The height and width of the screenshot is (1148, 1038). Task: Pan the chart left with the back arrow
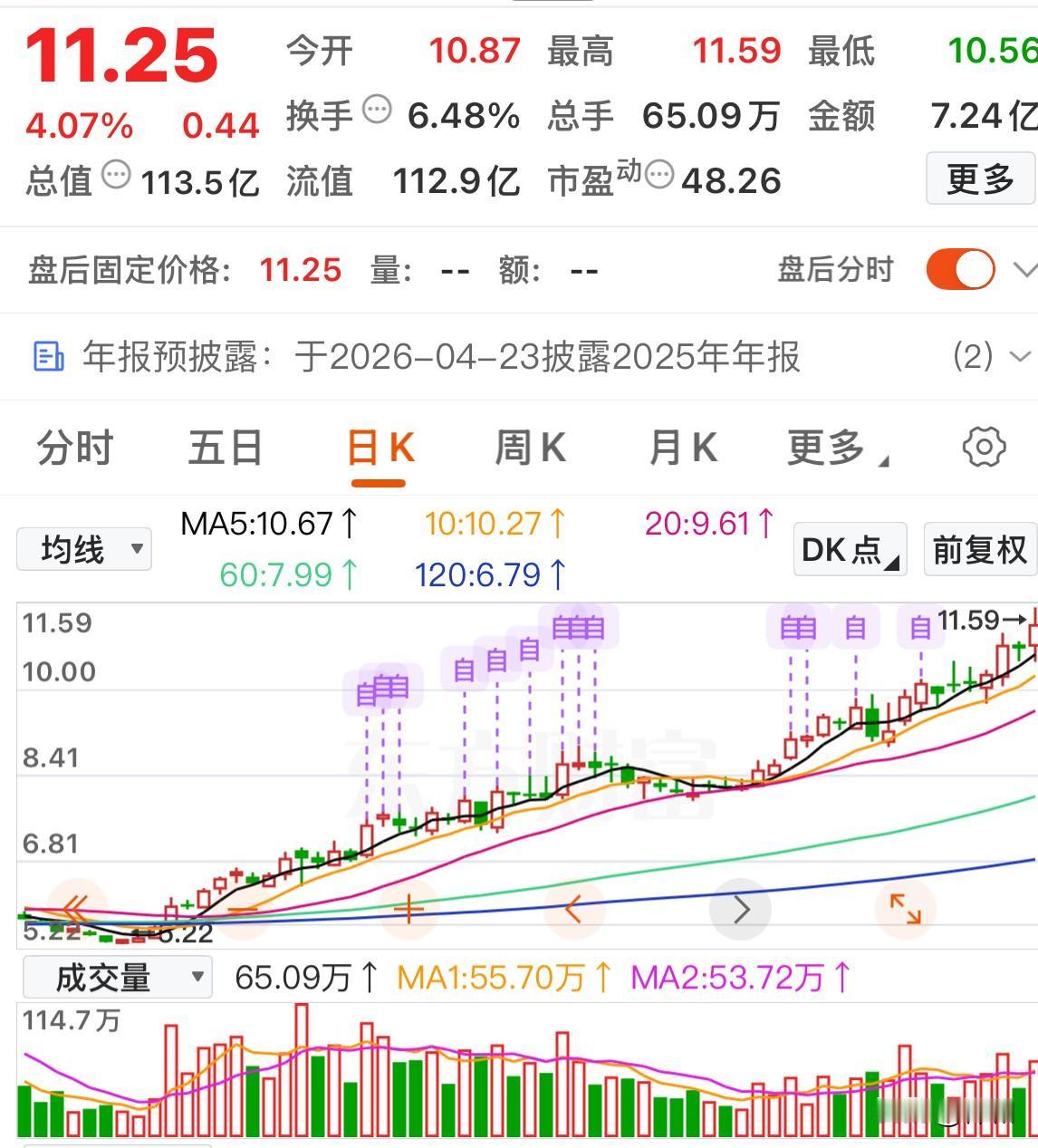click(x=572, y=909)
